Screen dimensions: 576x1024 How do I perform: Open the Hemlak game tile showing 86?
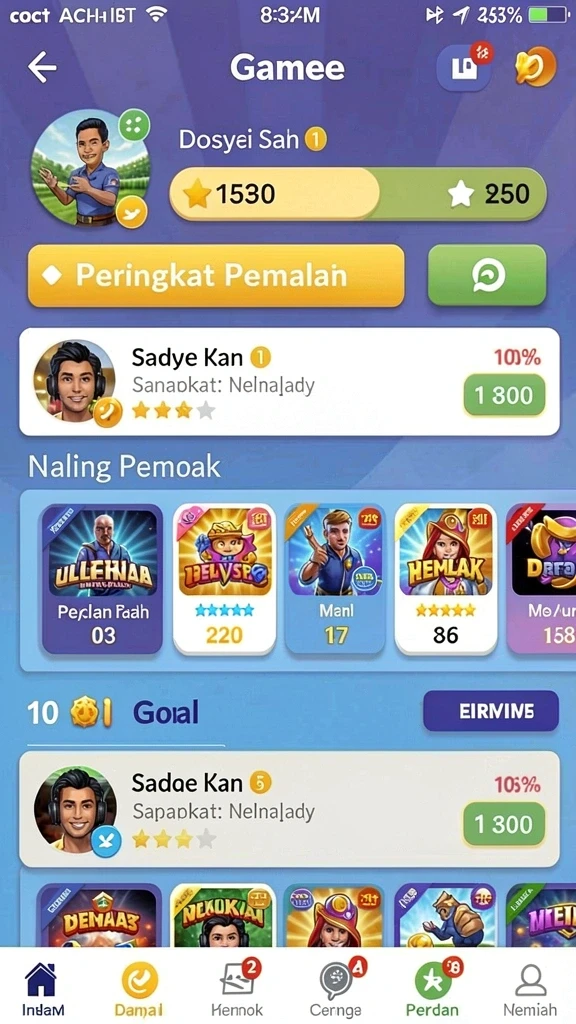(x=446, y=579)
